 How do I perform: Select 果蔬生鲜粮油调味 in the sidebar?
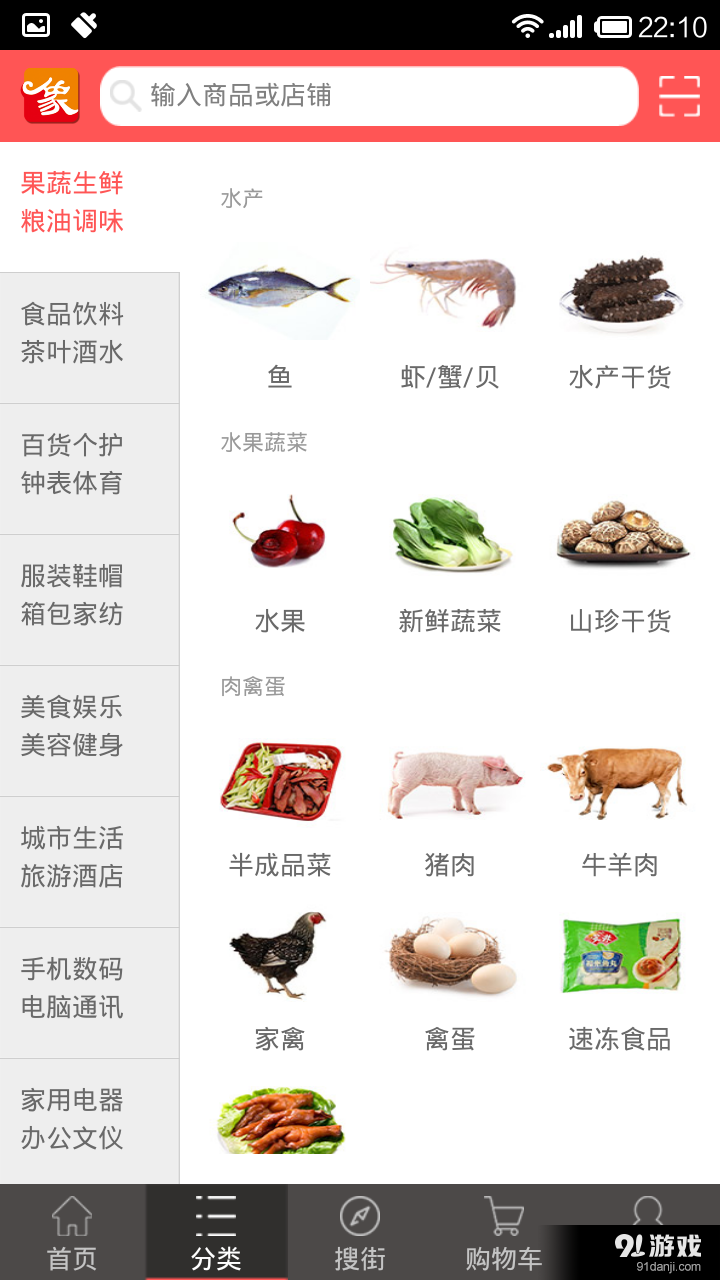pos(72,202)
